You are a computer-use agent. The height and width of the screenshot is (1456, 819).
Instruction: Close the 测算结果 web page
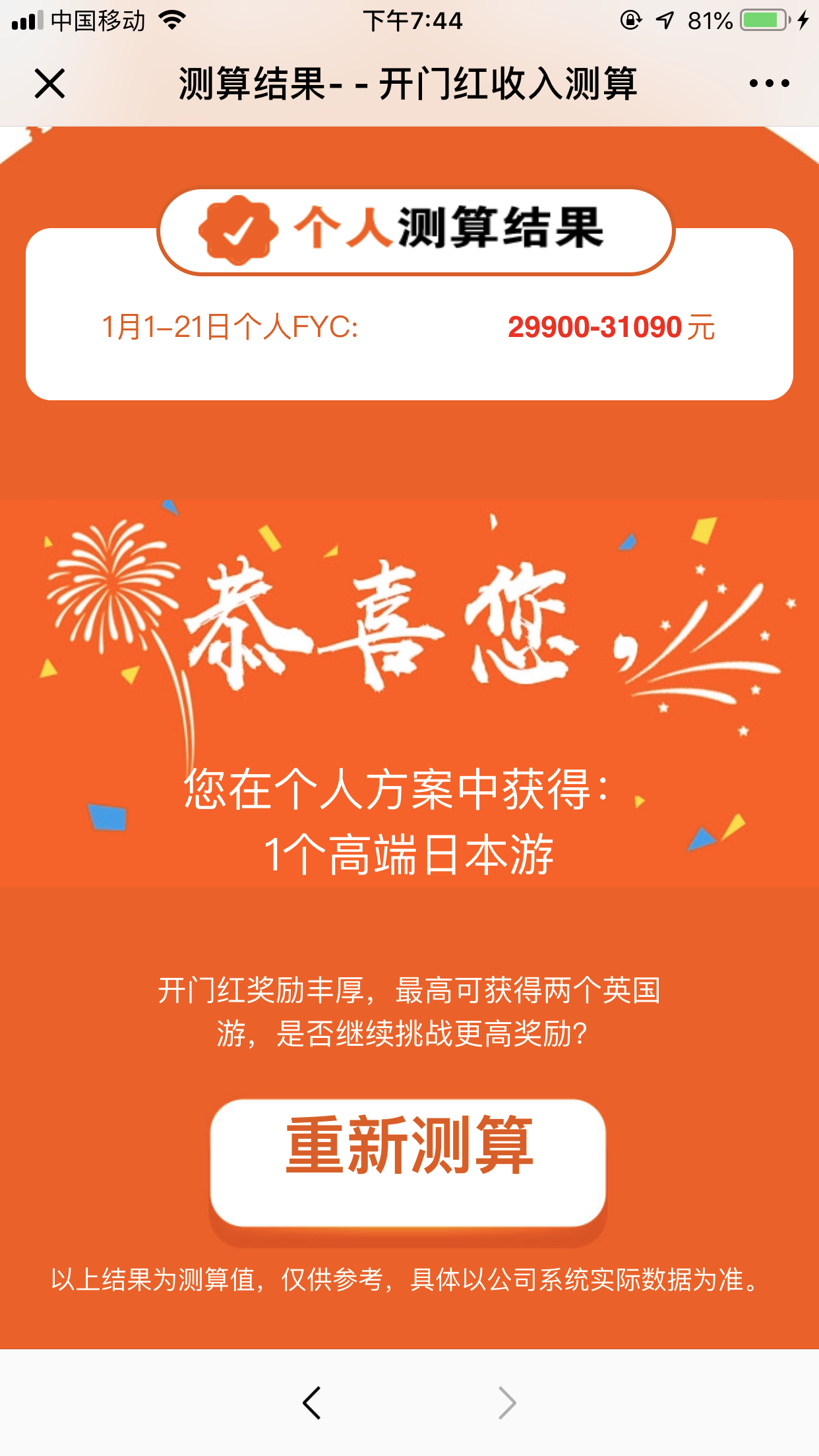tap(49, 84)
